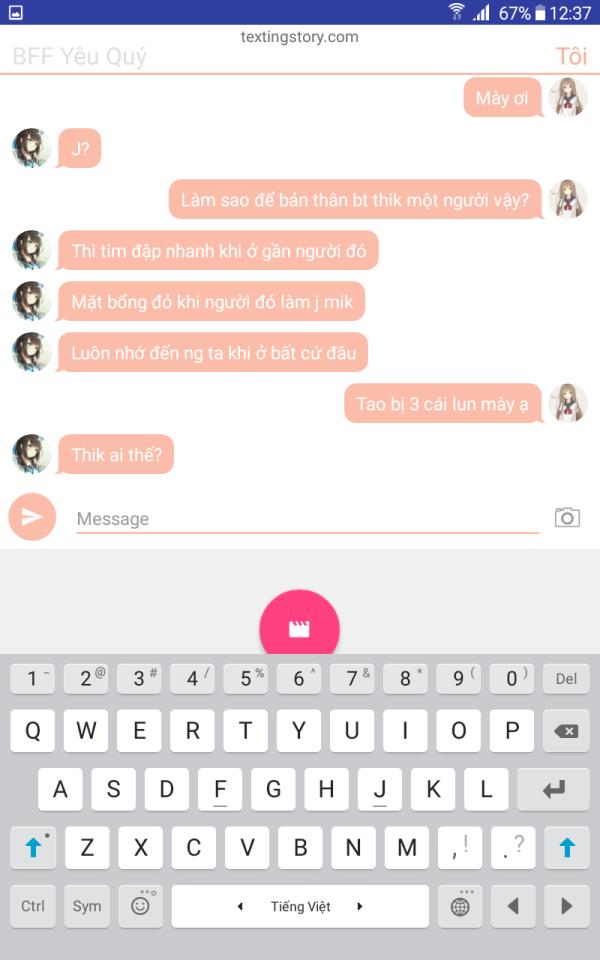Hit the backspace key on the keyboard
600x960 pixels.
click(x=566, y=730)
